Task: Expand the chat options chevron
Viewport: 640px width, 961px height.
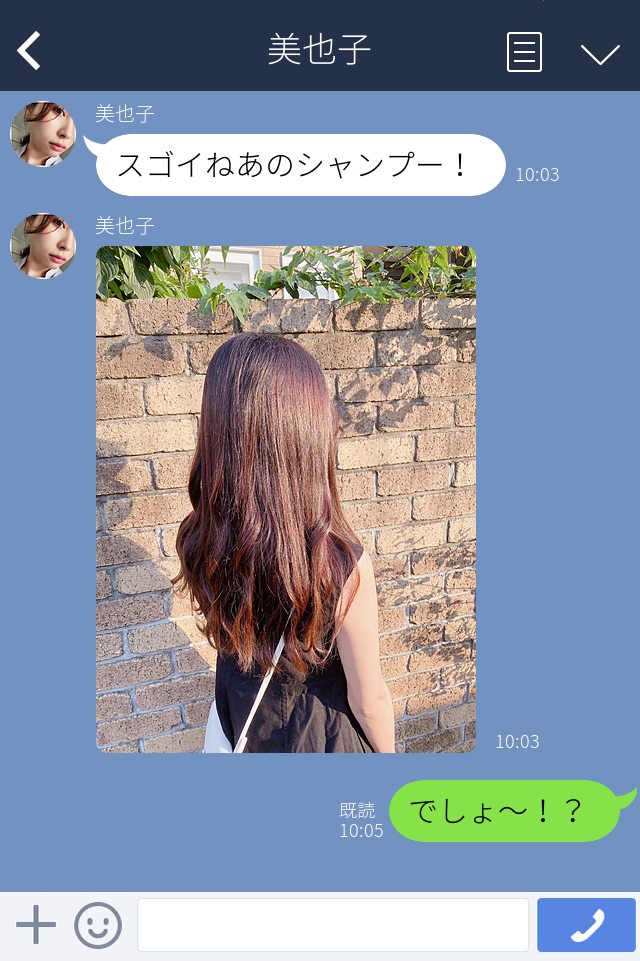Action: [600, 53]
